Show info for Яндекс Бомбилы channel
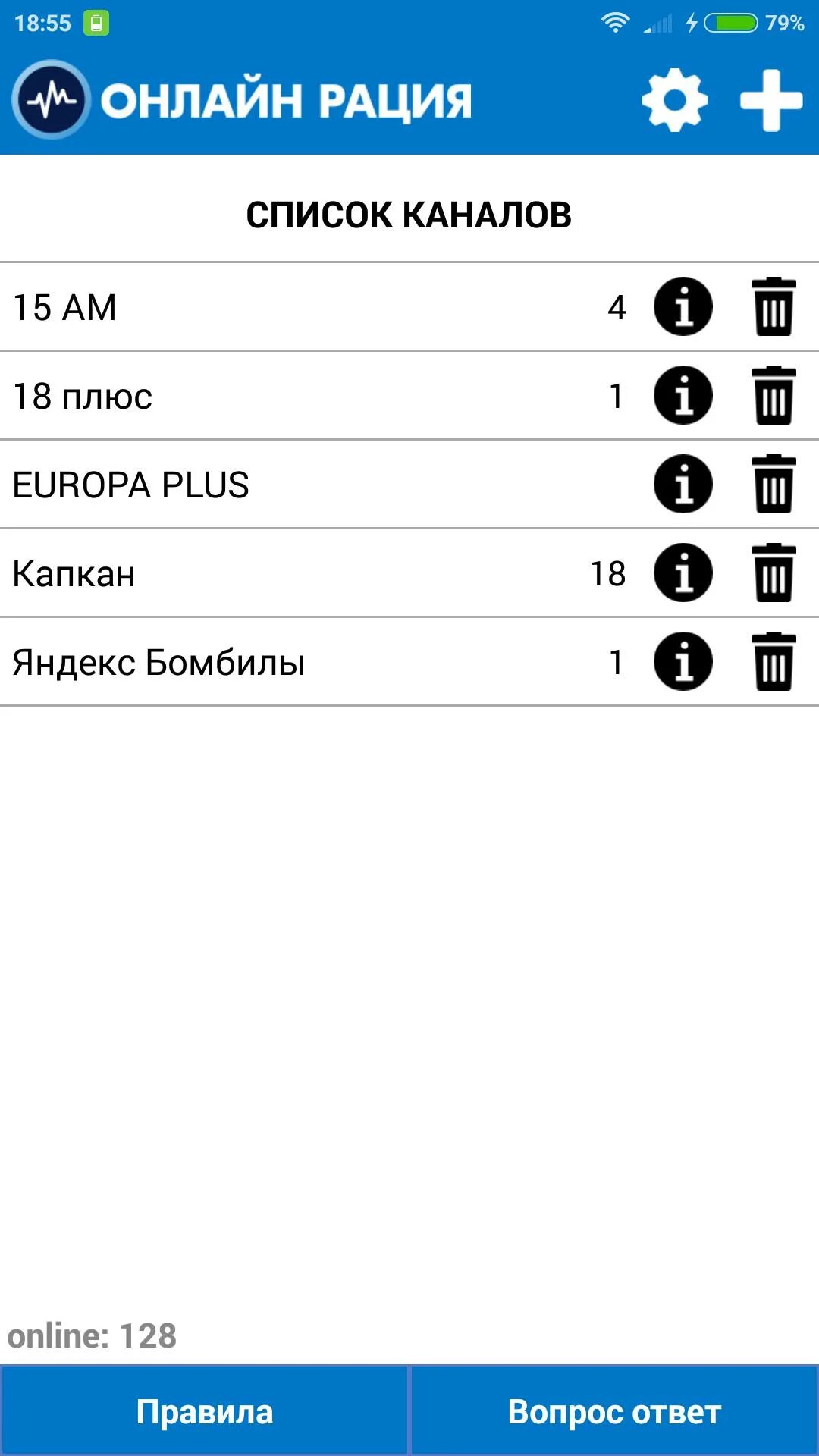This screenshot has width=819, height=1456. tap(682, 661)
